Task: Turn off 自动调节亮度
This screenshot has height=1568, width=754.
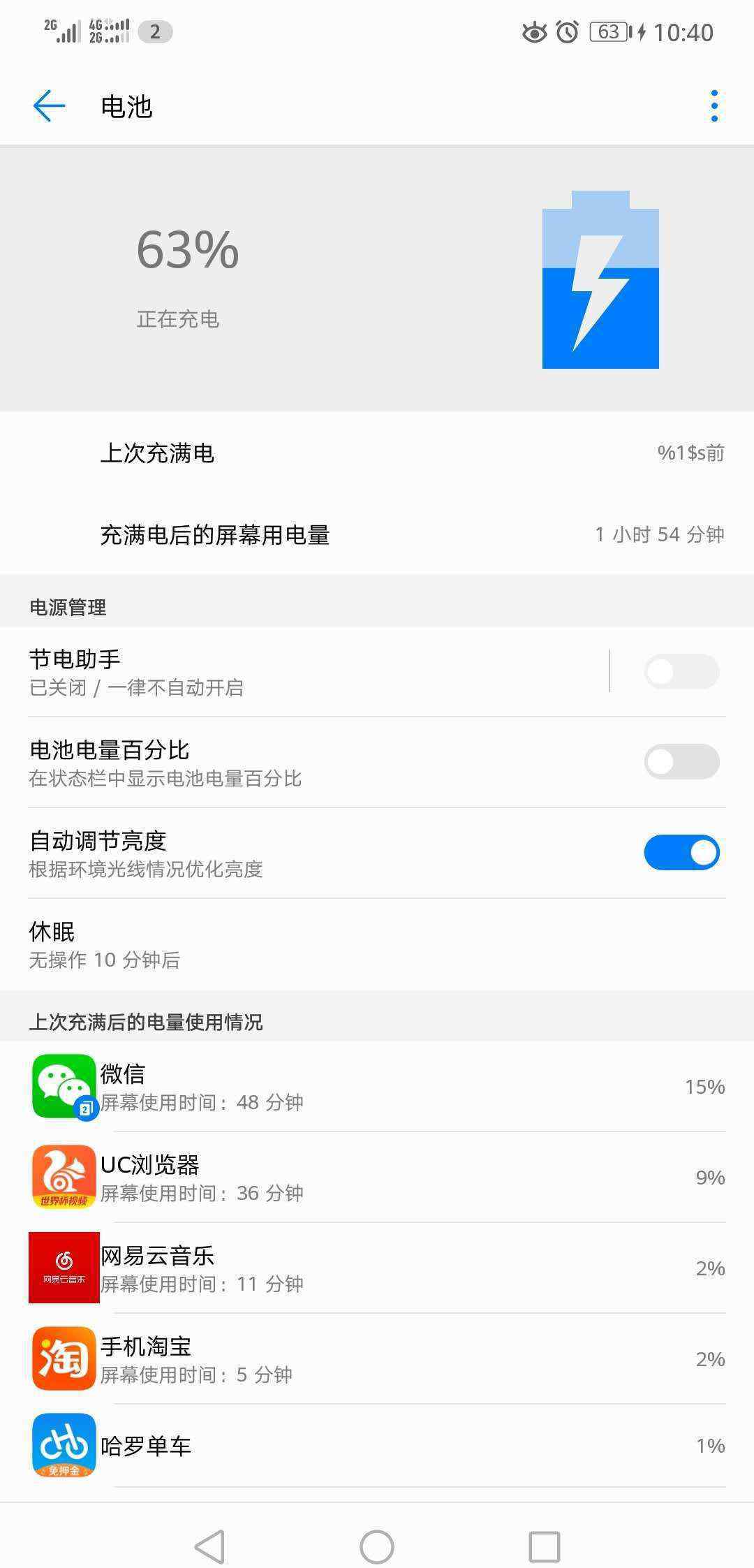Action: (x=681, y=853)
